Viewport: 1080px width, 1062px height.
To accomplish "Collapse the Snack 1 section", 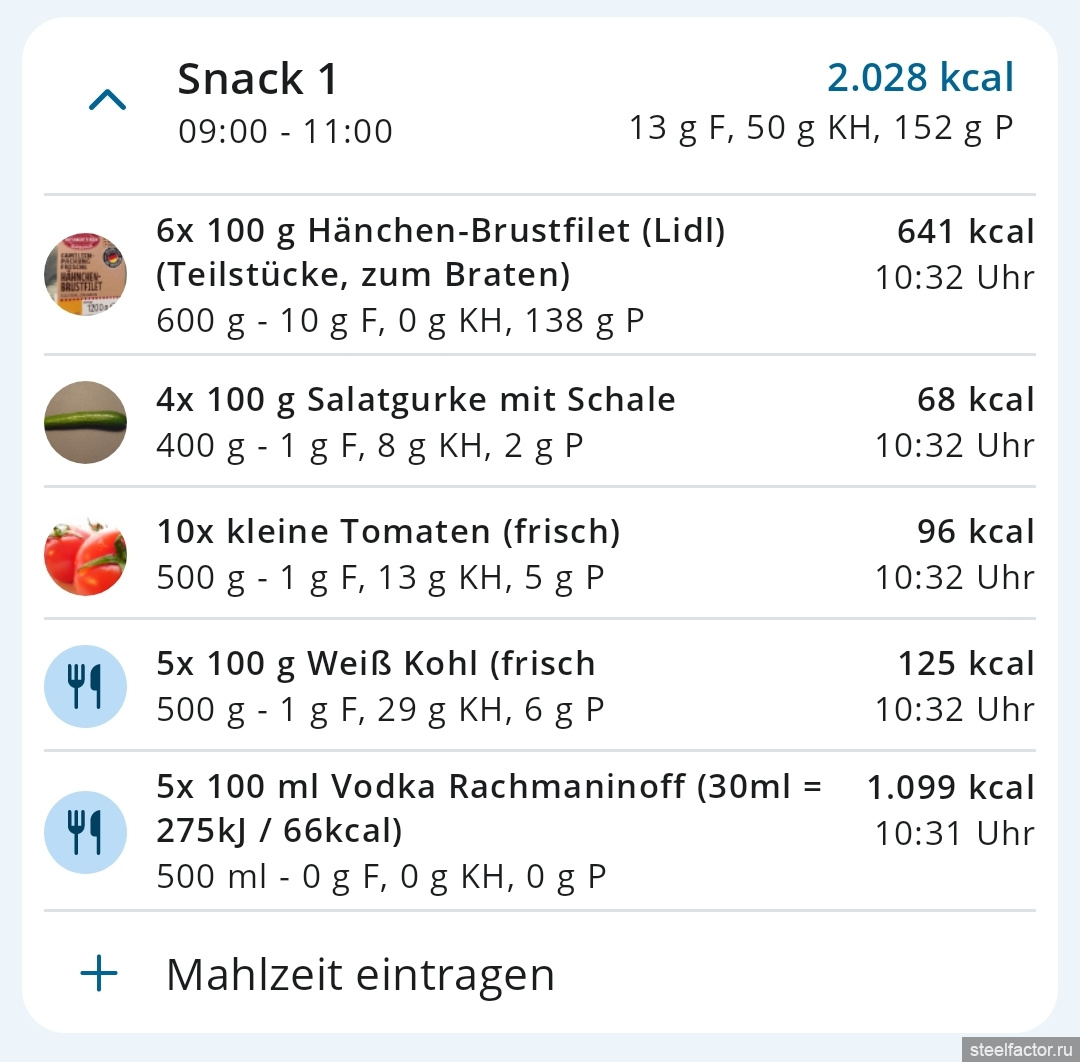I will click(108, 100).
